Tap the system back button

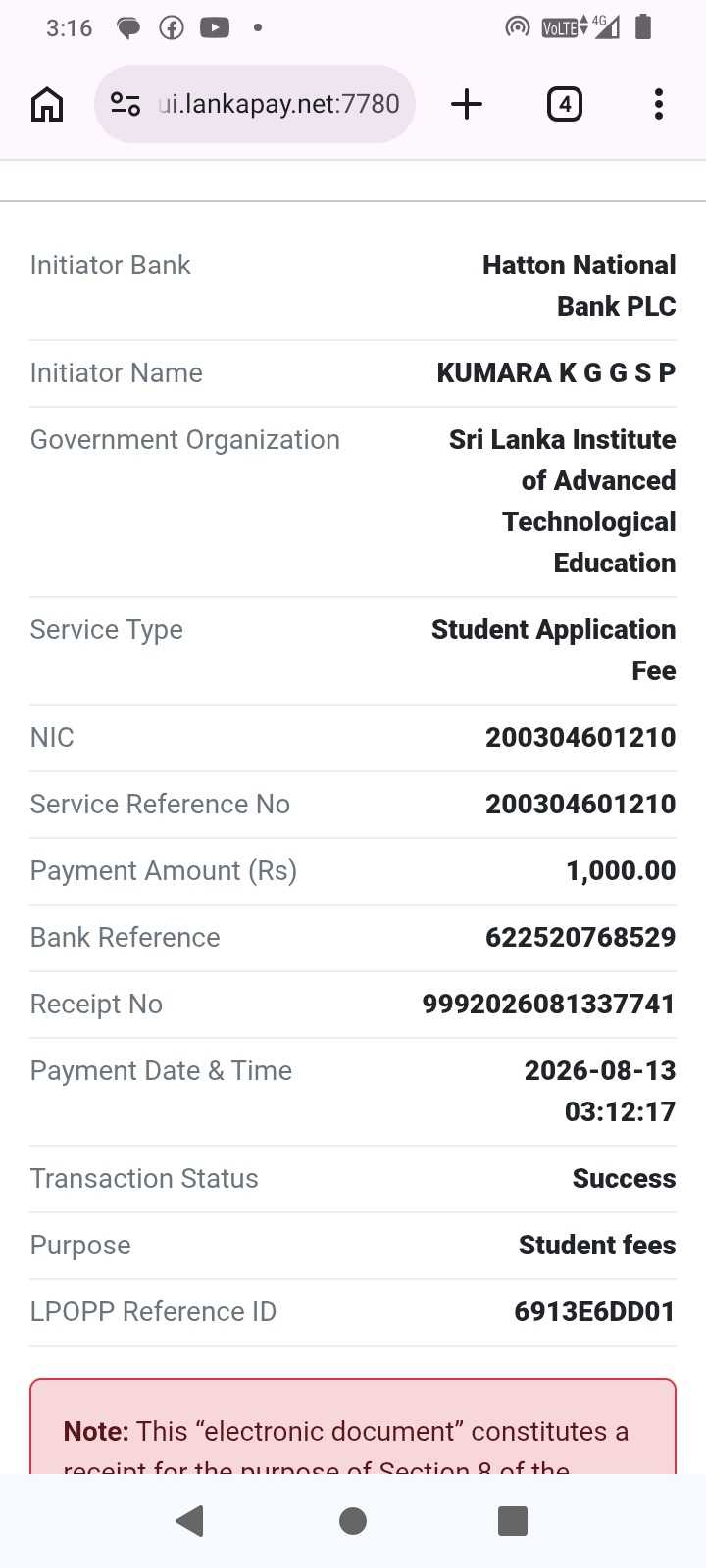[190, 1520]
